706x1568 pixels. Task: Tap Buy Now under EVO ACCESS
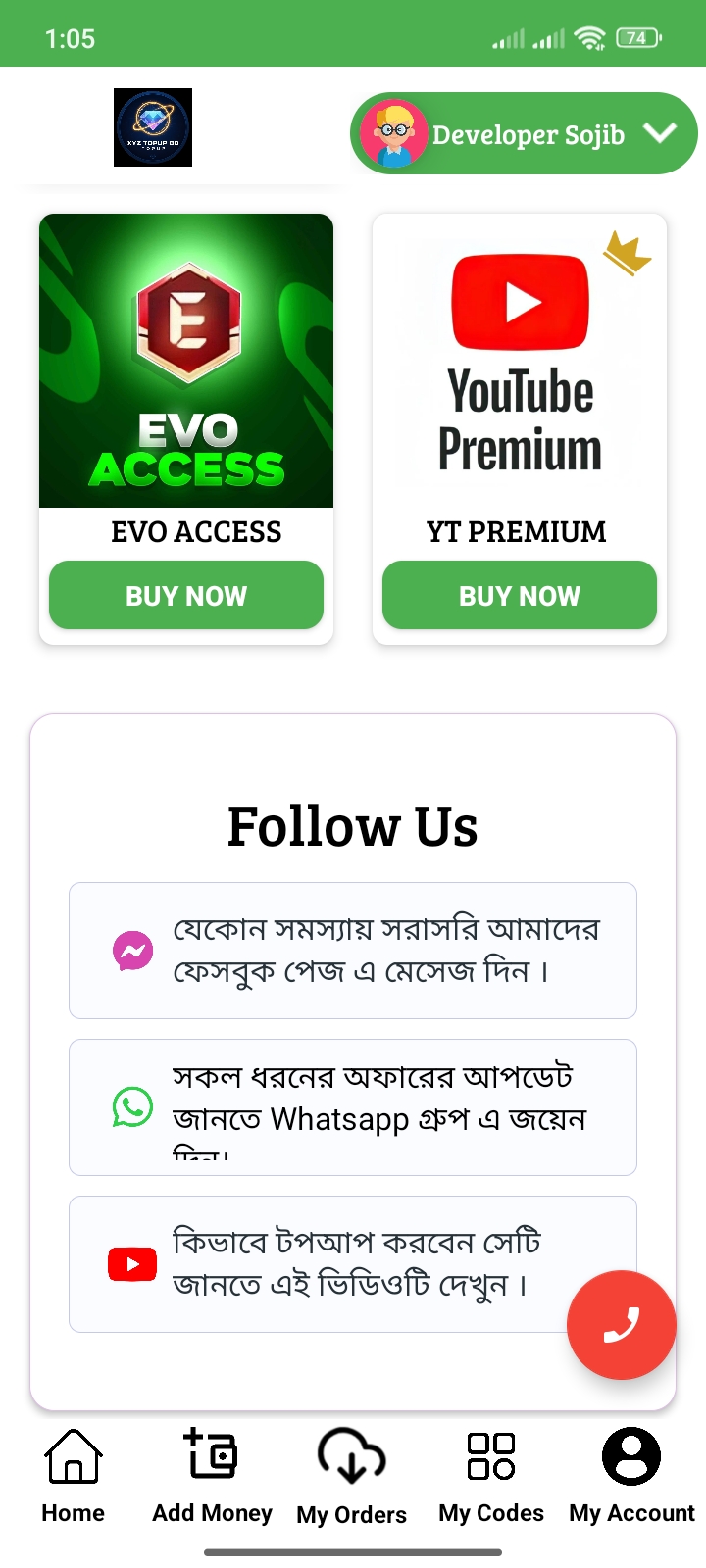[186, 595]
